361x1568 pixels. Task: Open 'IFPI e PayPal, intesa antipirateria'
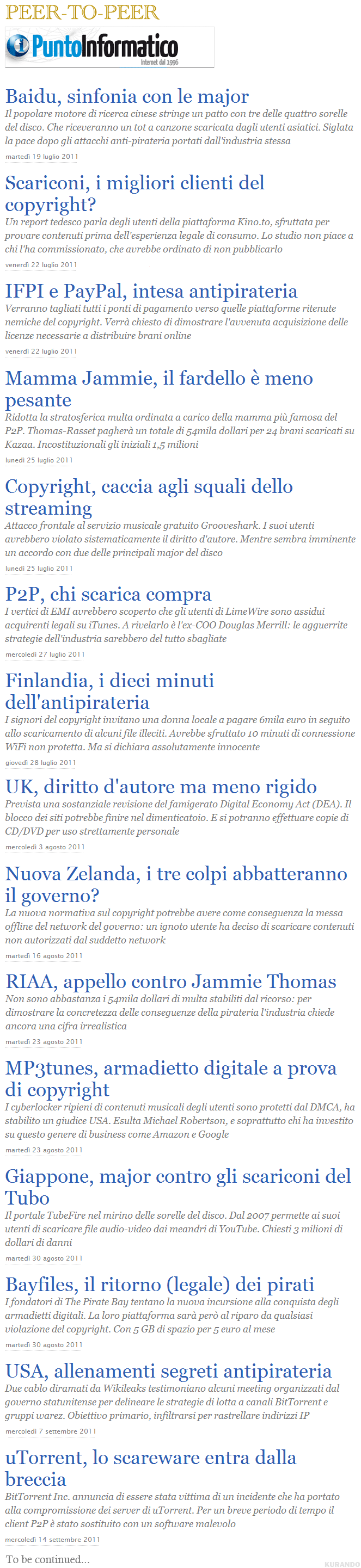click(x=151, y=291)
